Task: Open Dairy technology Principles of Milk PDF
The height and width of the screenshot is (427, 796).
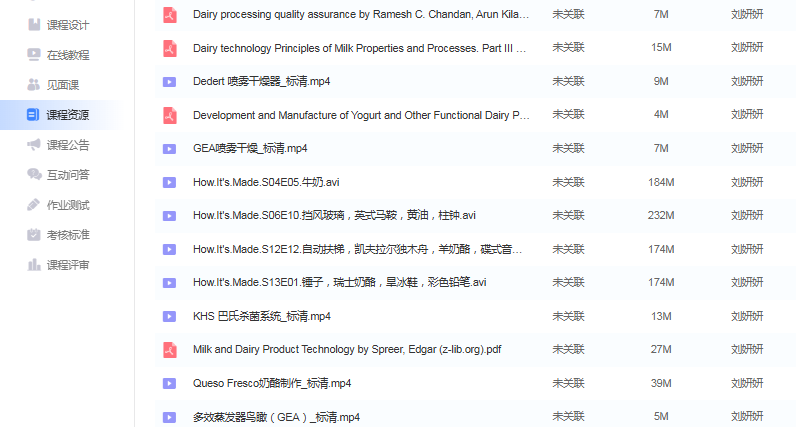Action: point(360,47)
